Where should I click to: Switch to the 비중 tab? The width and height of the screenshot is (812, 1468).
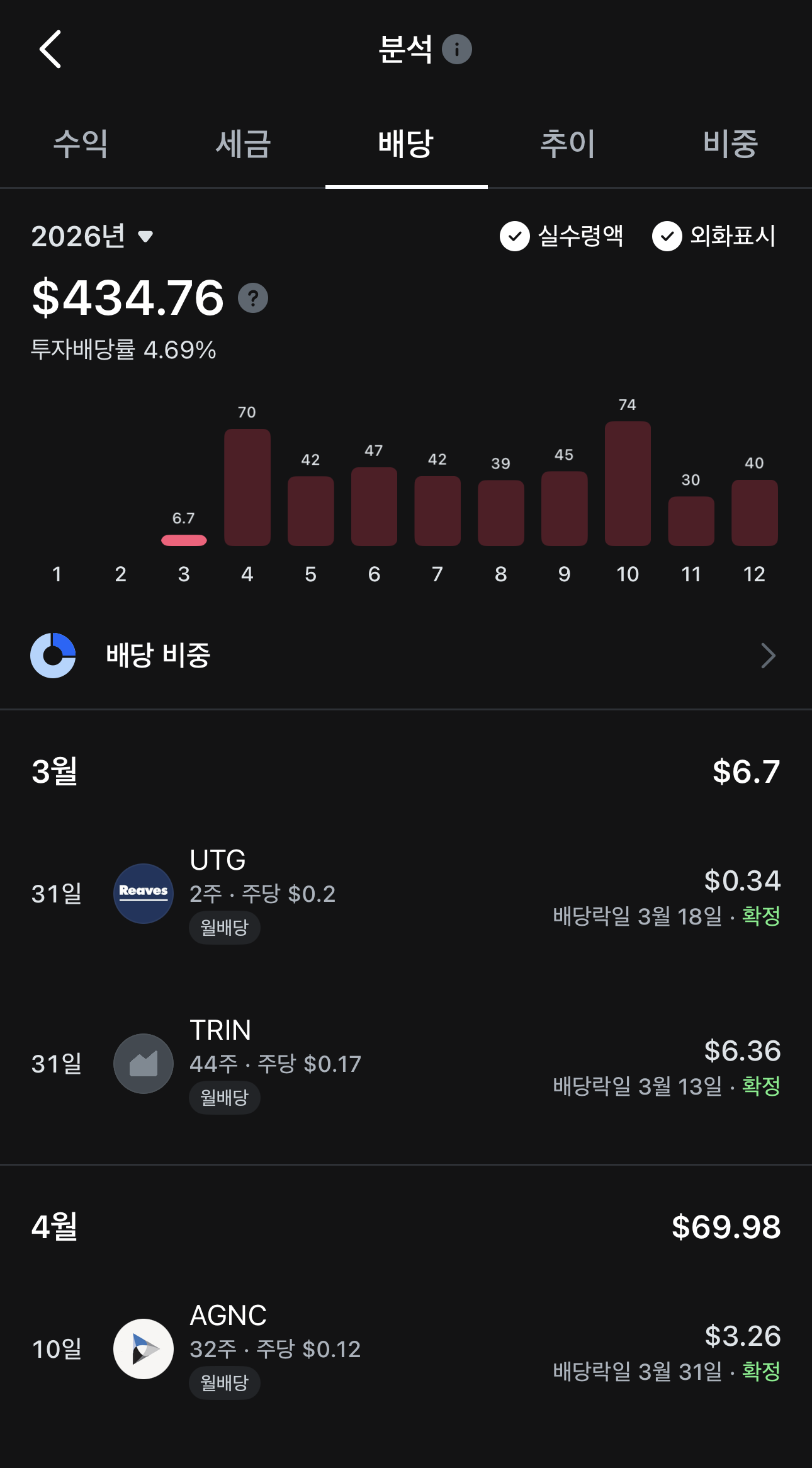tap(731, 144)
